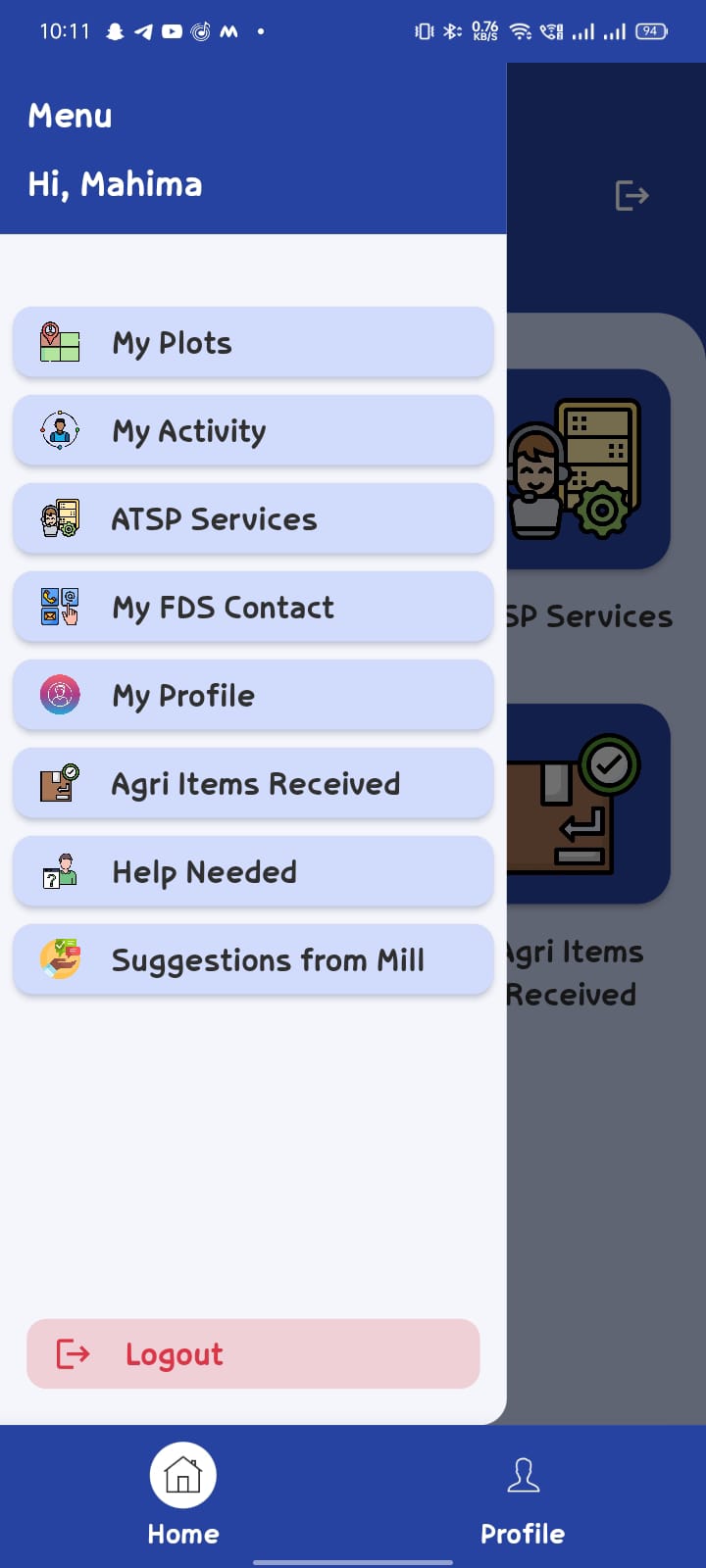
Task: Select ATSP Services in the drawer
Action: 252,518
